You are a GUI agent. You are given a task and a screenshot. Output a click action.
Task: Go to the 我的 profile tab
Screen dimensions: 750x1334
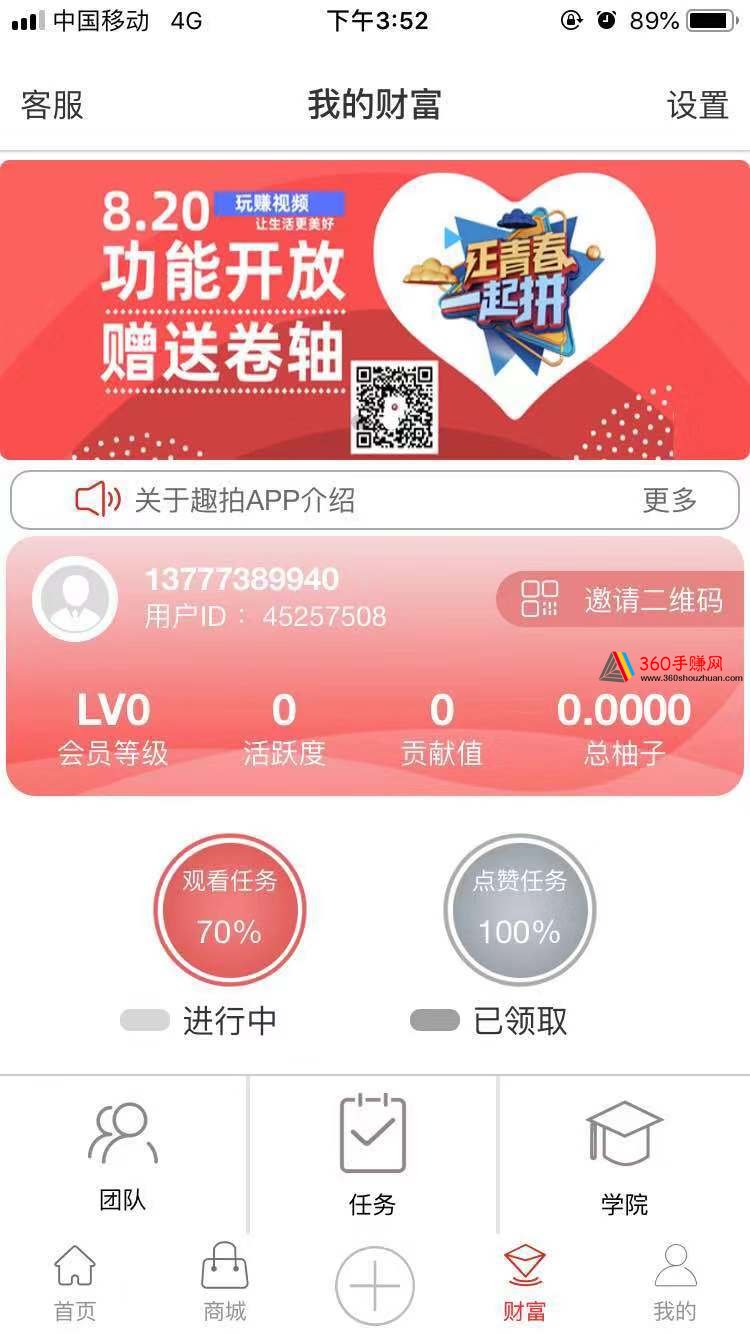tap(674, 1283)
